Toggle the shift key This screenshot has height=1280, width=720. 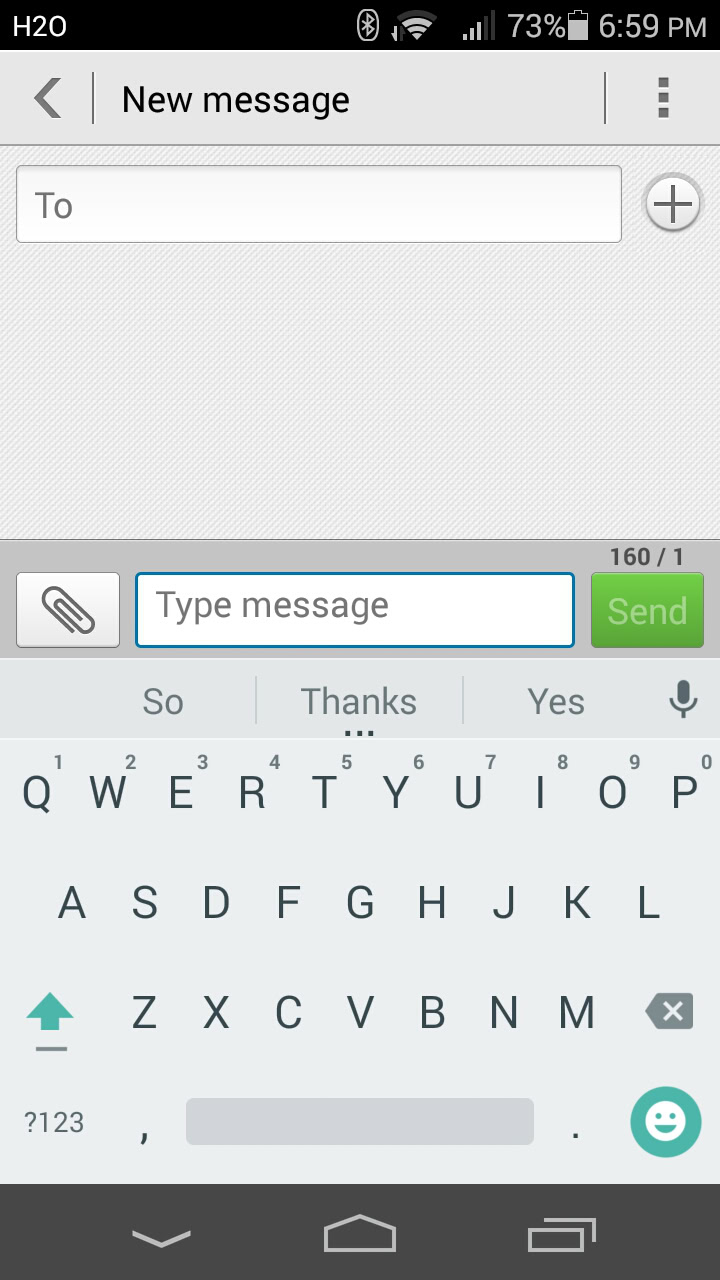[x=50, y=1014]
